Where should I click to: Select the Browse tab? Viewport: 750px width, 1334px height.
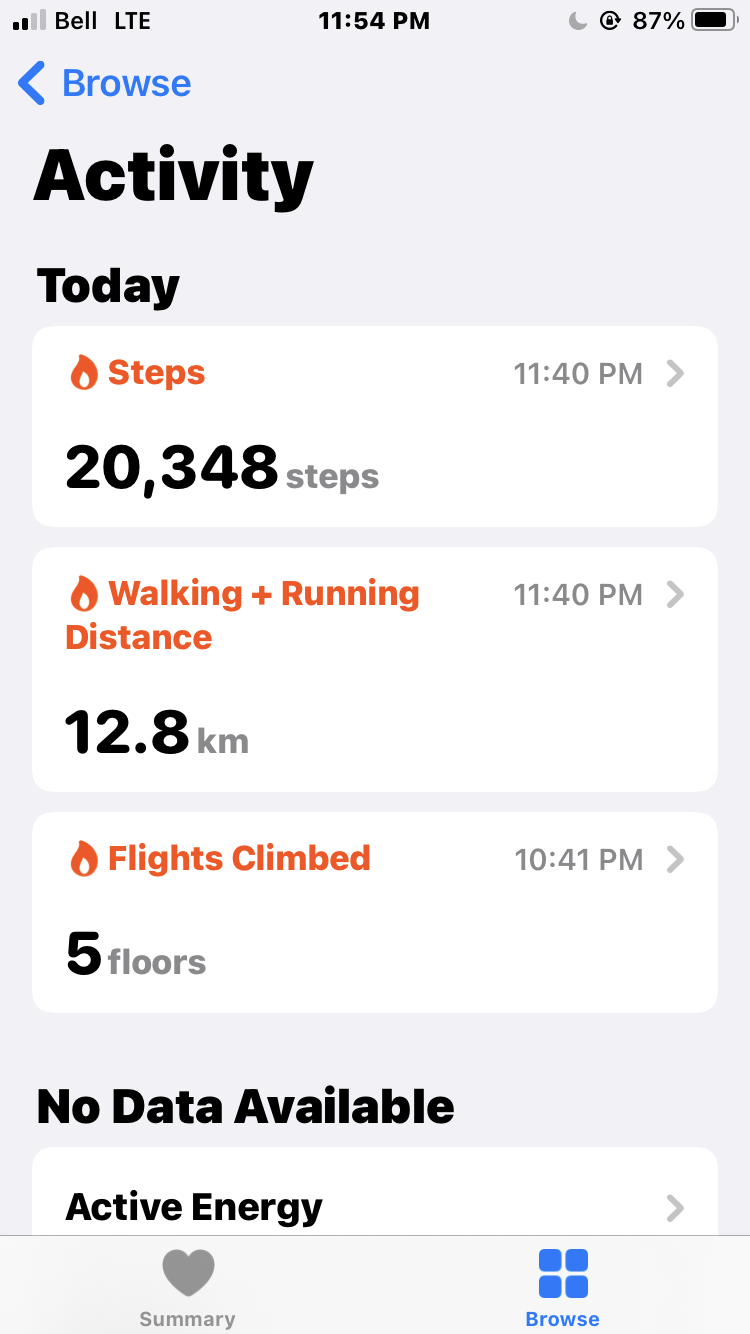tap(562, 1287)
